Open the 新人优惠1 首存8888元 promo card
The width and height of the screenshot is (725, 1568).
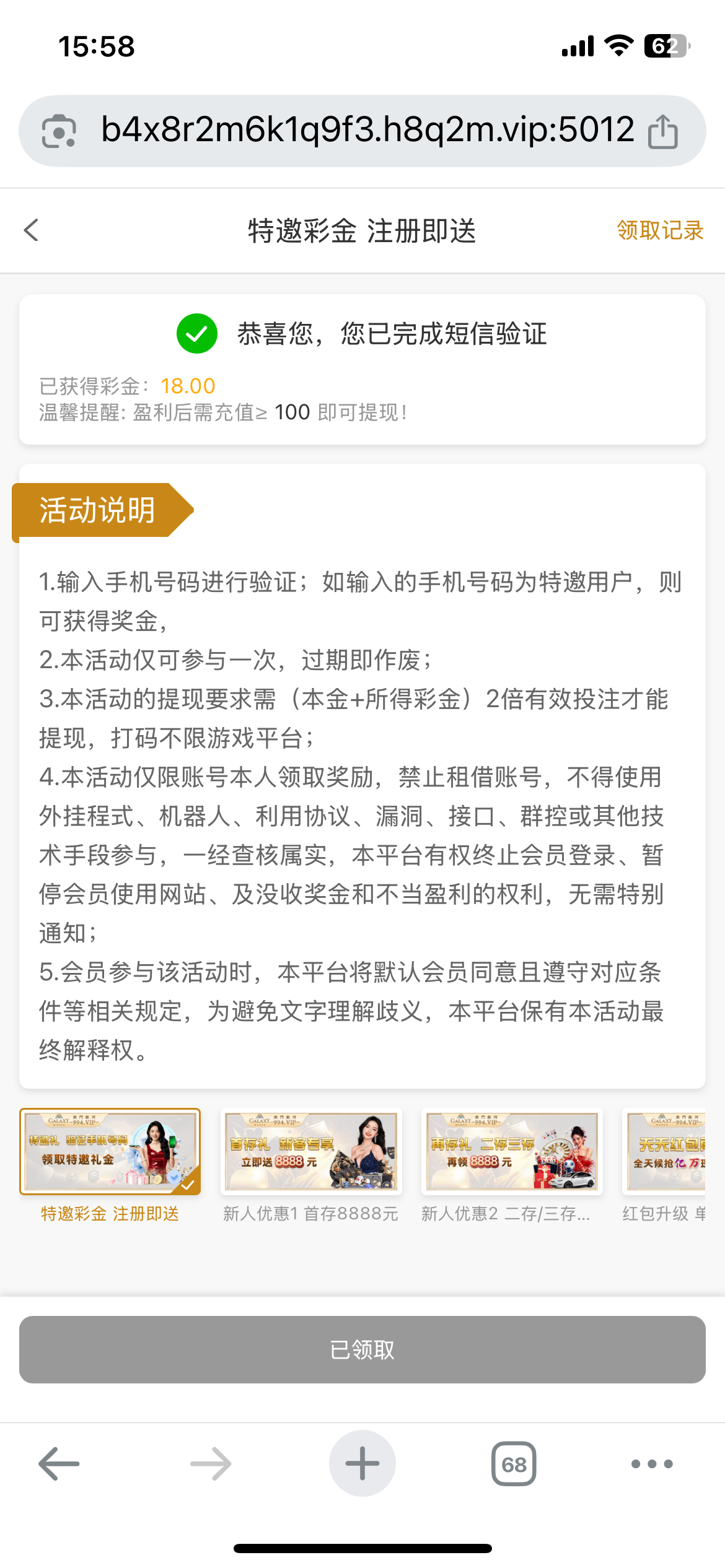point(311,1152)
